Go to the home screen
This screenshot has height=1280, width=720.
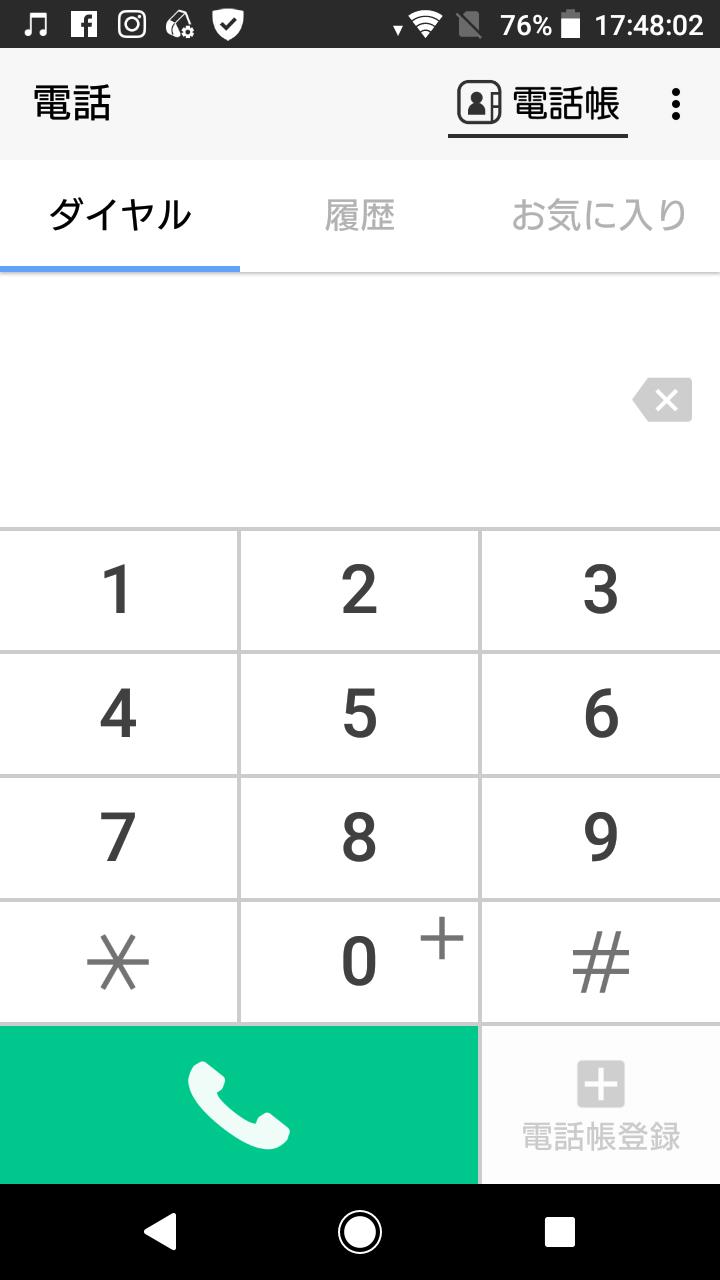click(360, 1232)
